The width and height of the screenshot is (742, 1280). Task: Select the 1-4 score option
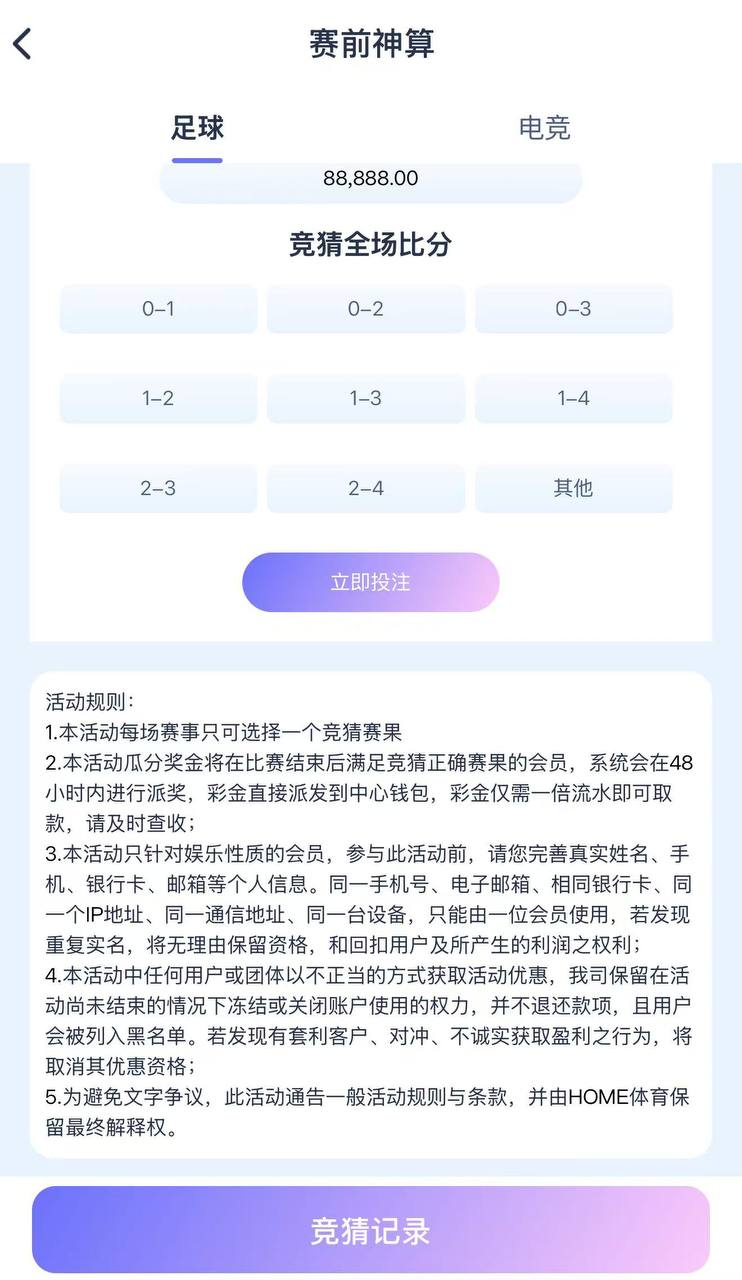574,399
